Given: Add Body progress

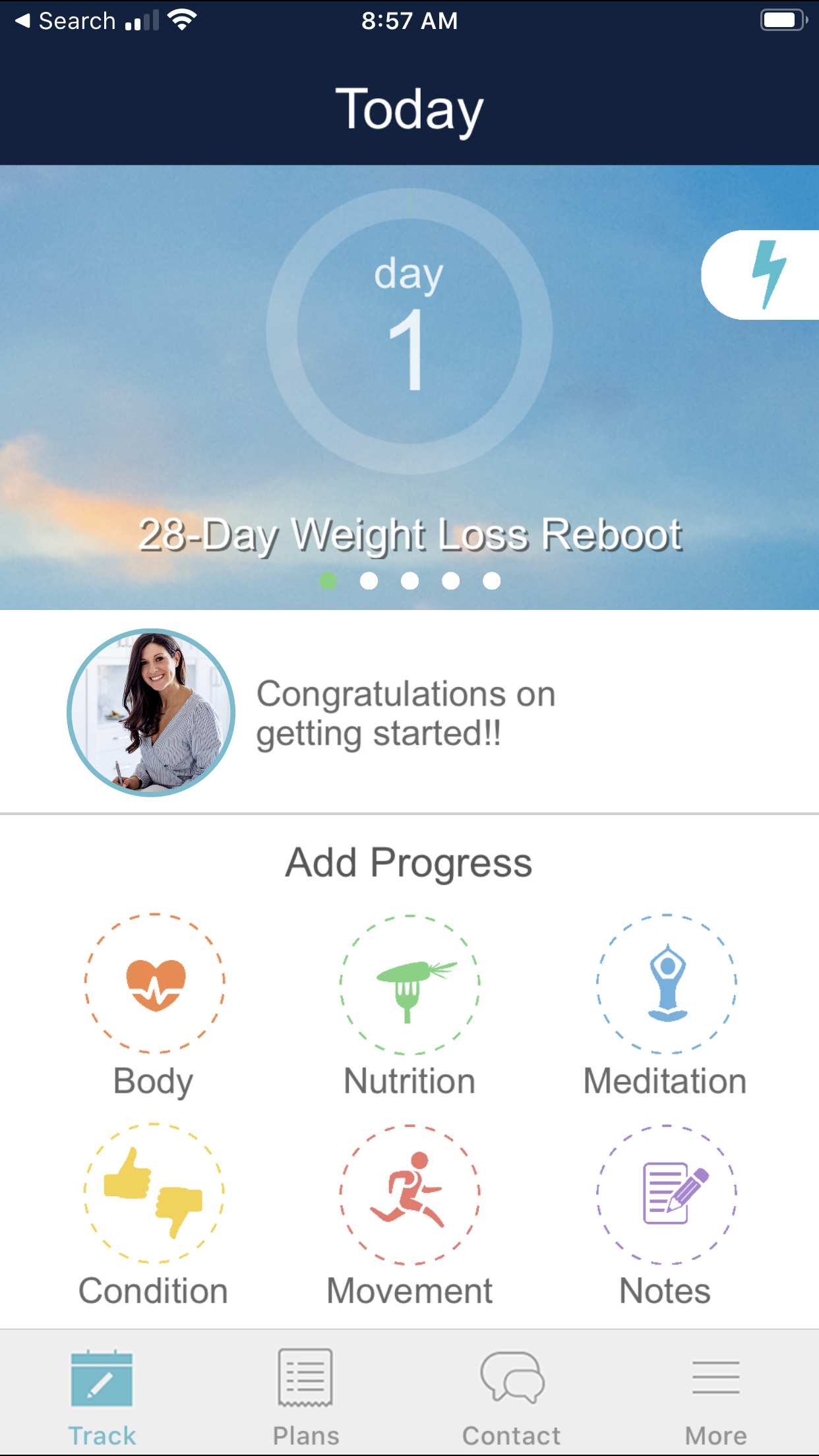Looking at the screenshot, I should [154, 984].
